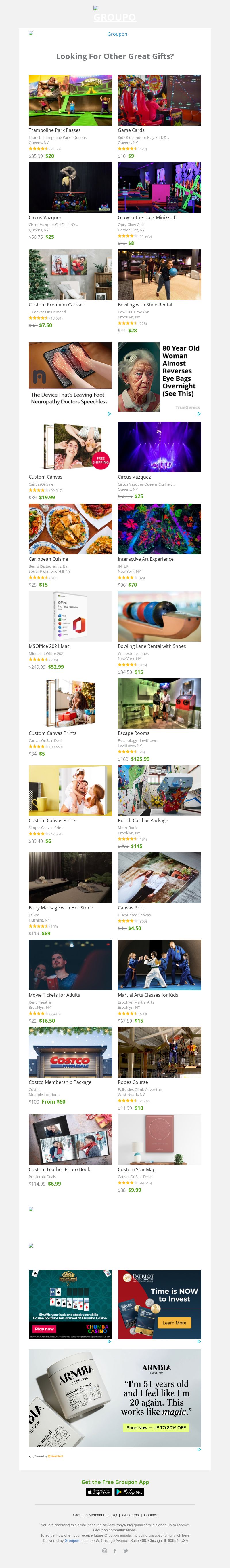Open the Gift Cards footer link

130,1515
